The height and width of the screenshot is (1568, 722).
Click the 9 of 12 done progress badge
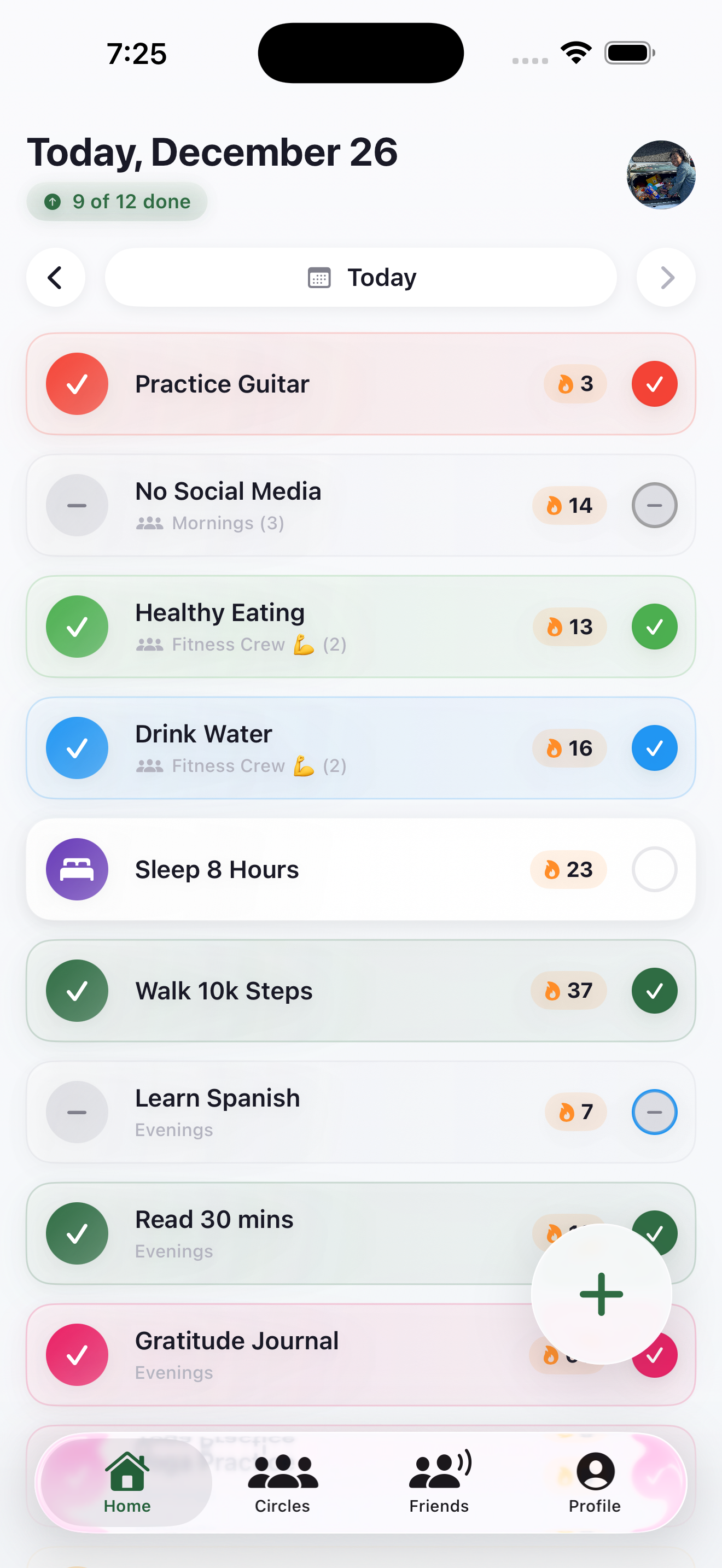coord(117,201)
